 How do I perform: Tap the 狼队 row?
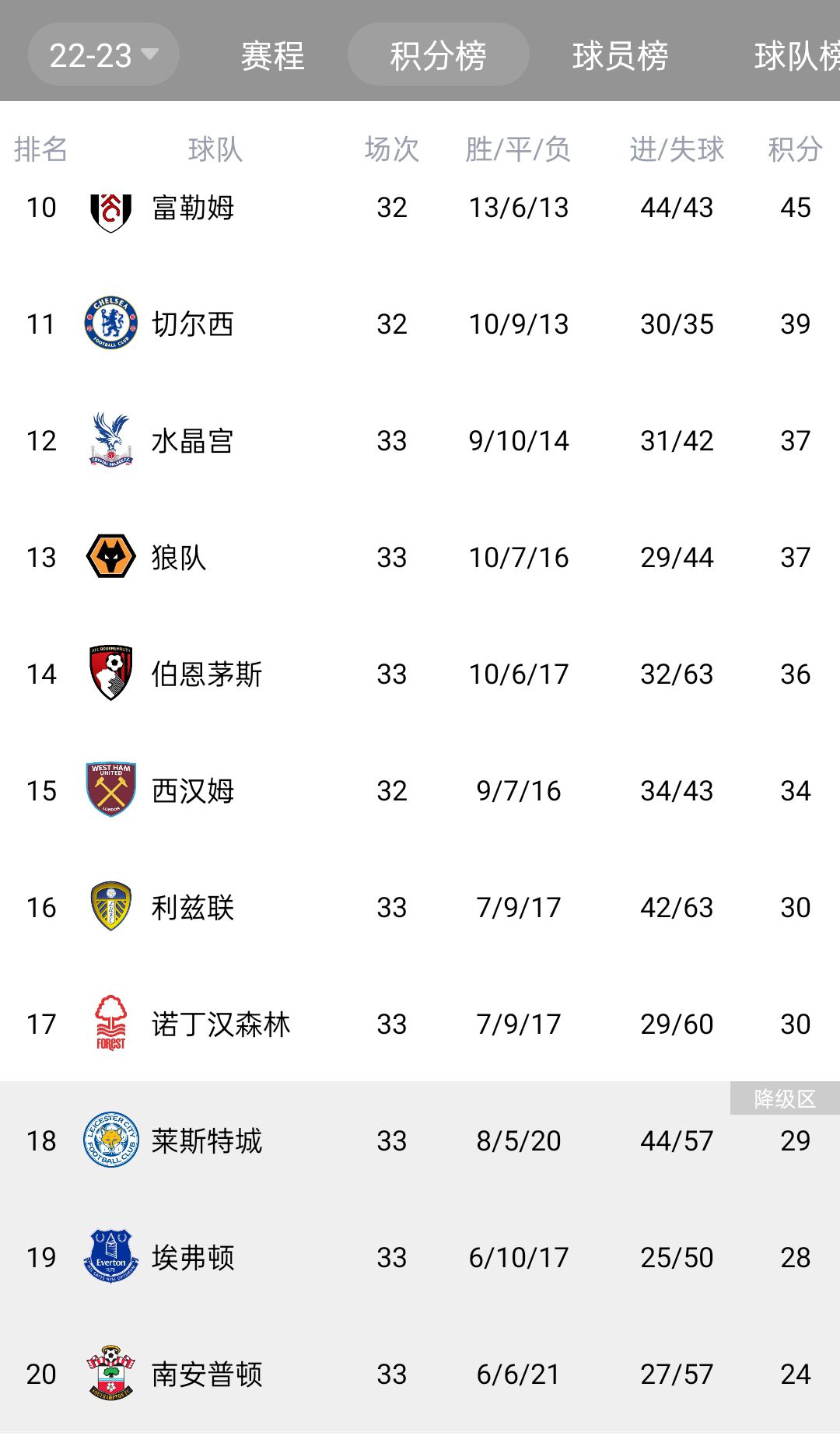420,557
